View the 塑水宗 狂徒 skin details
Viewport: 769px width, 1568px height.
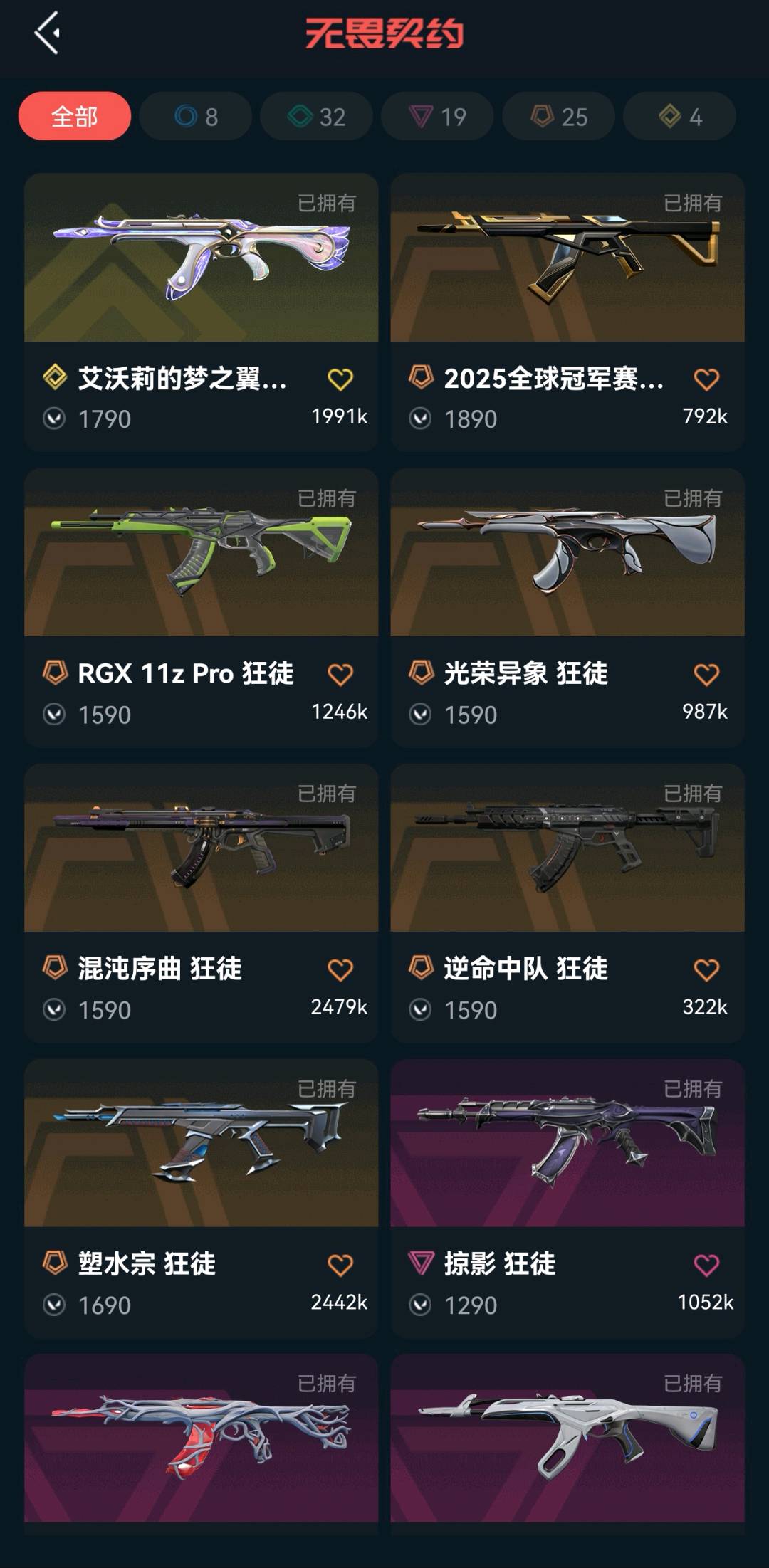pyautogui.click(x=202, y=1198)
